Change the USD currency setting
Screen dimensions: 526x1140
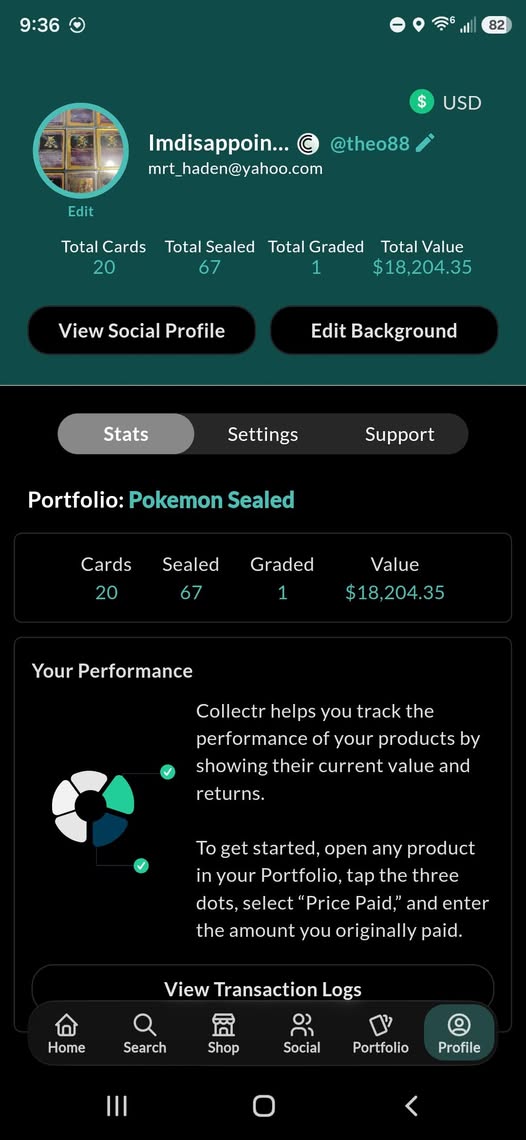(445, 103)
